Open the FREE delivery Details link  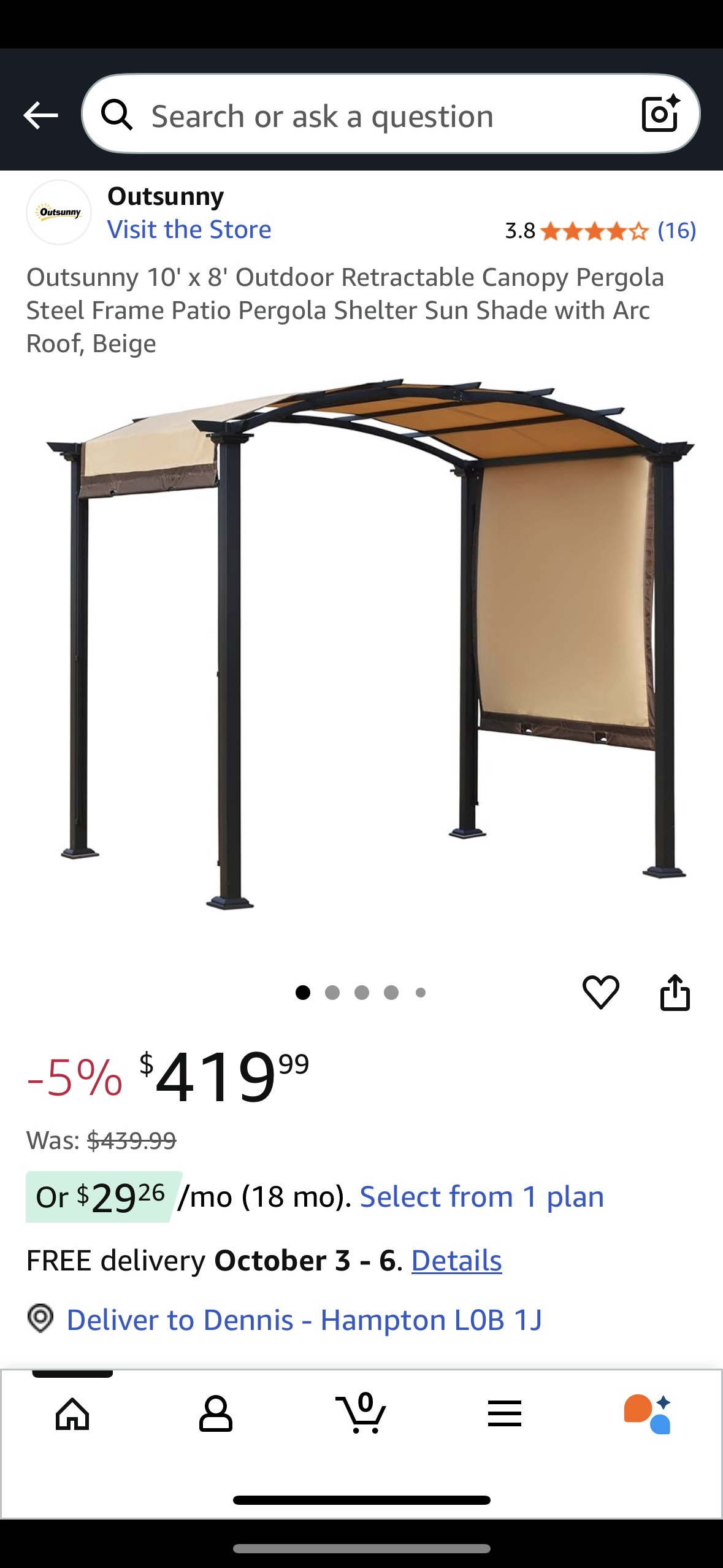click(x=456, y=1261)
